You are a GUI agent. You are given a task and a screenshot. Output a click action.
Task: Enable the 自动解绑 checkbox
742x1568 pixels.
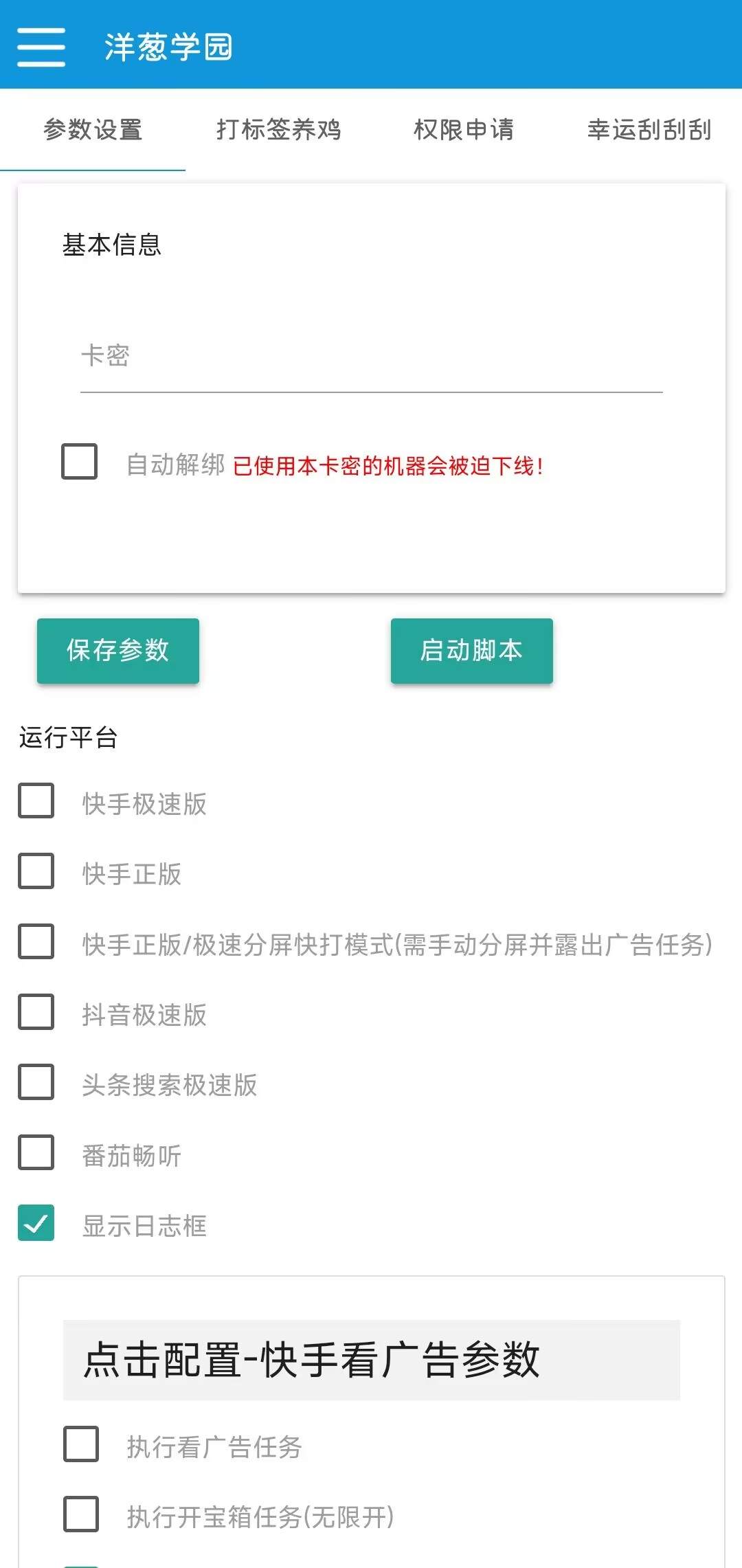tap(79, 461)
